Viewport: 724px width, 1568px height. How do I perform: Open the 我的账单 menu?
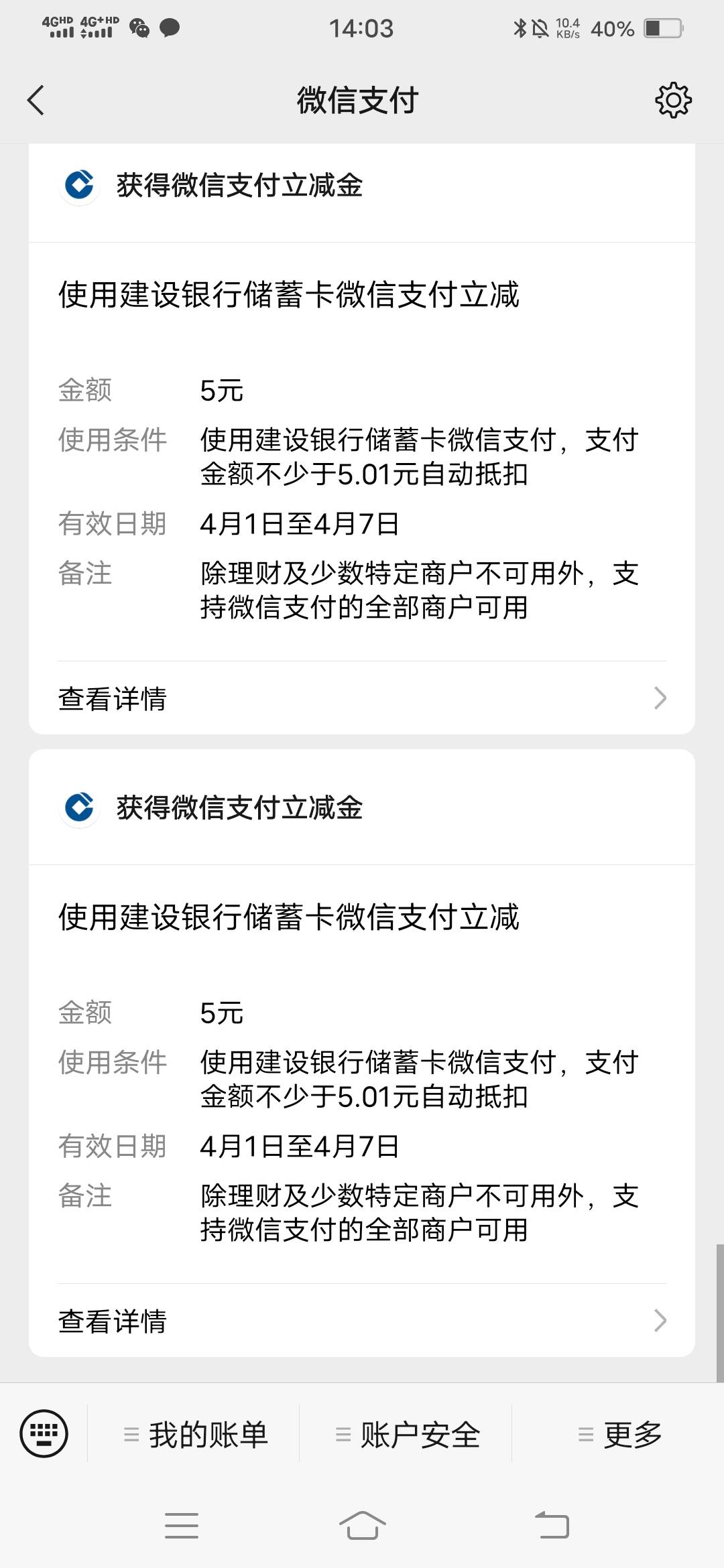[194, 1435]
